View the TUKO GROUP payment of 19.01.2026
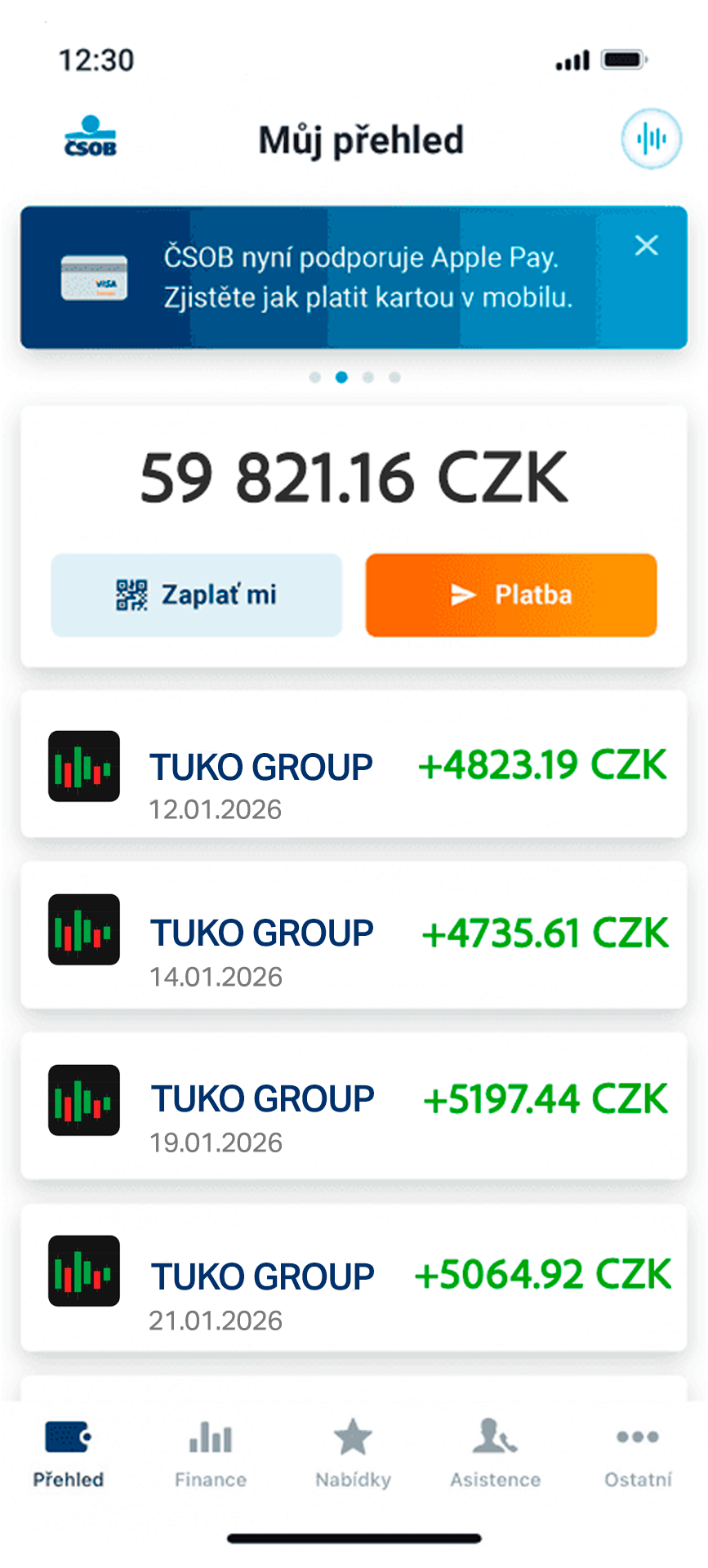The height and width of the screenshot is (1568, 708). pyautogui.click(x=354, y=1105)
